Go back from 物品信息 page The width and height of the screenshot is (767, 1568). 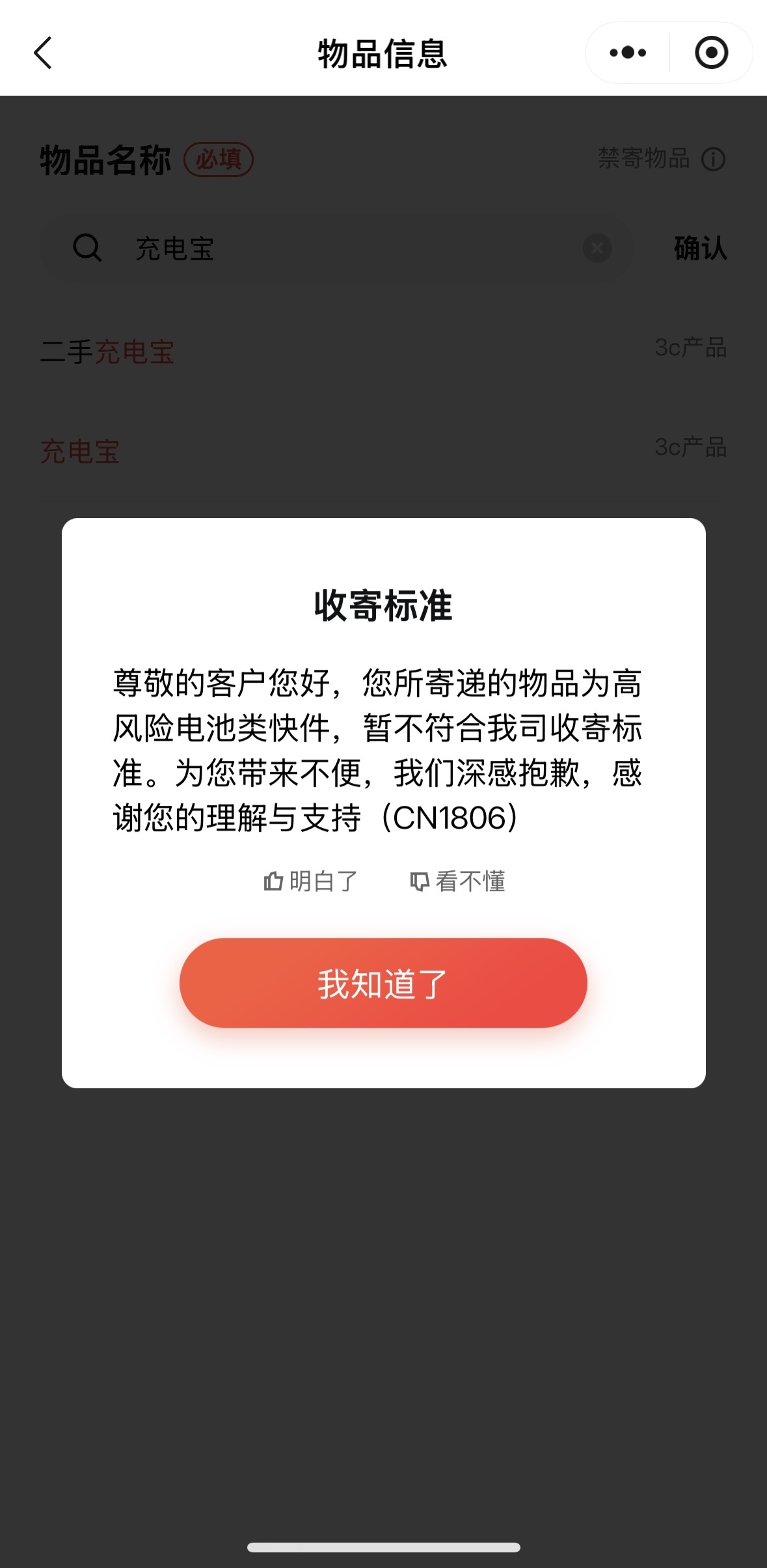click(x=43, y=53)
